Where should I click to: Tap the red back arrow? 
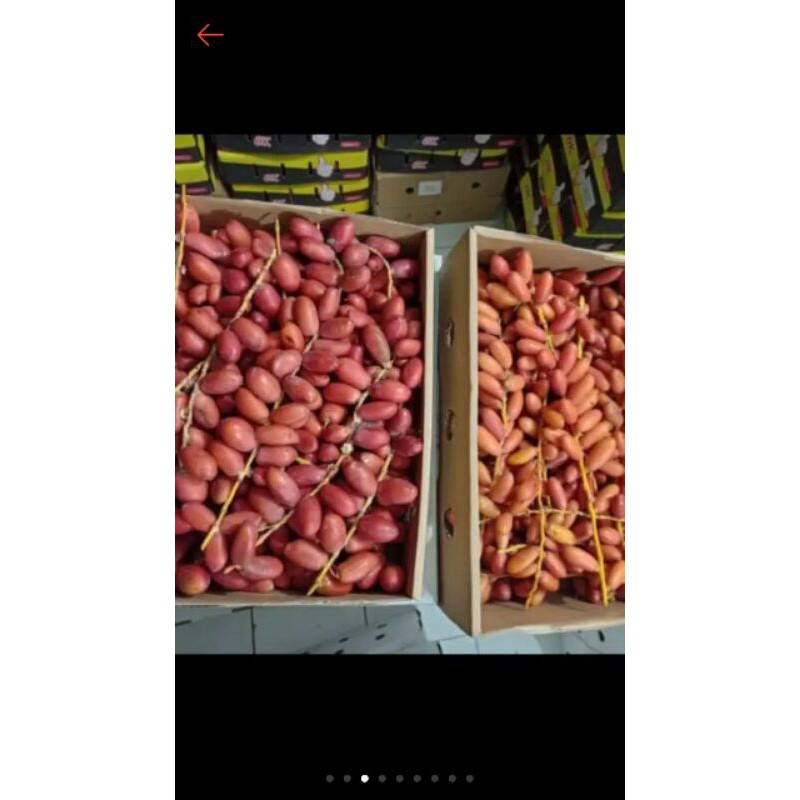coord(210,36)
